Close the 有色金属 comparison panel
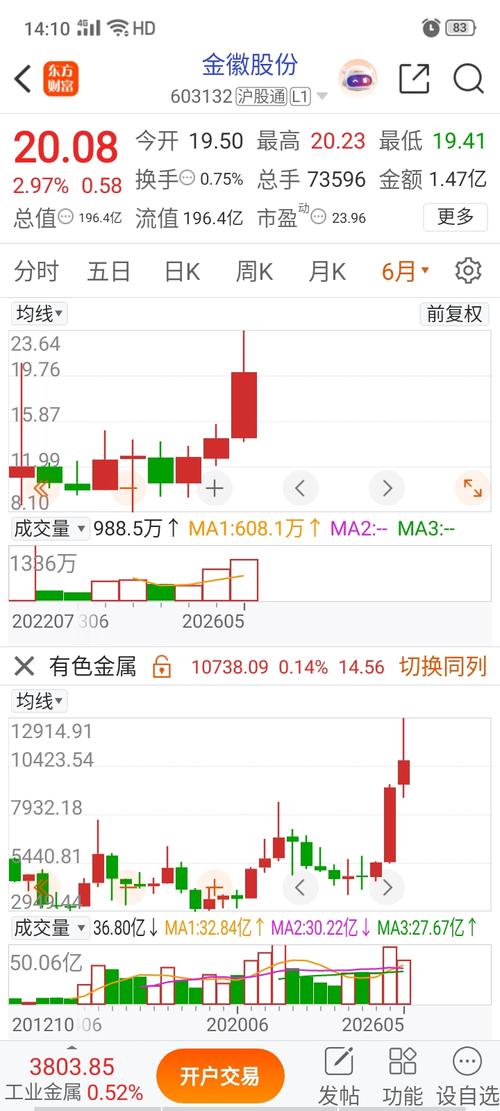The width and height of the screenshot is (500, 1111). pos(24,666)
